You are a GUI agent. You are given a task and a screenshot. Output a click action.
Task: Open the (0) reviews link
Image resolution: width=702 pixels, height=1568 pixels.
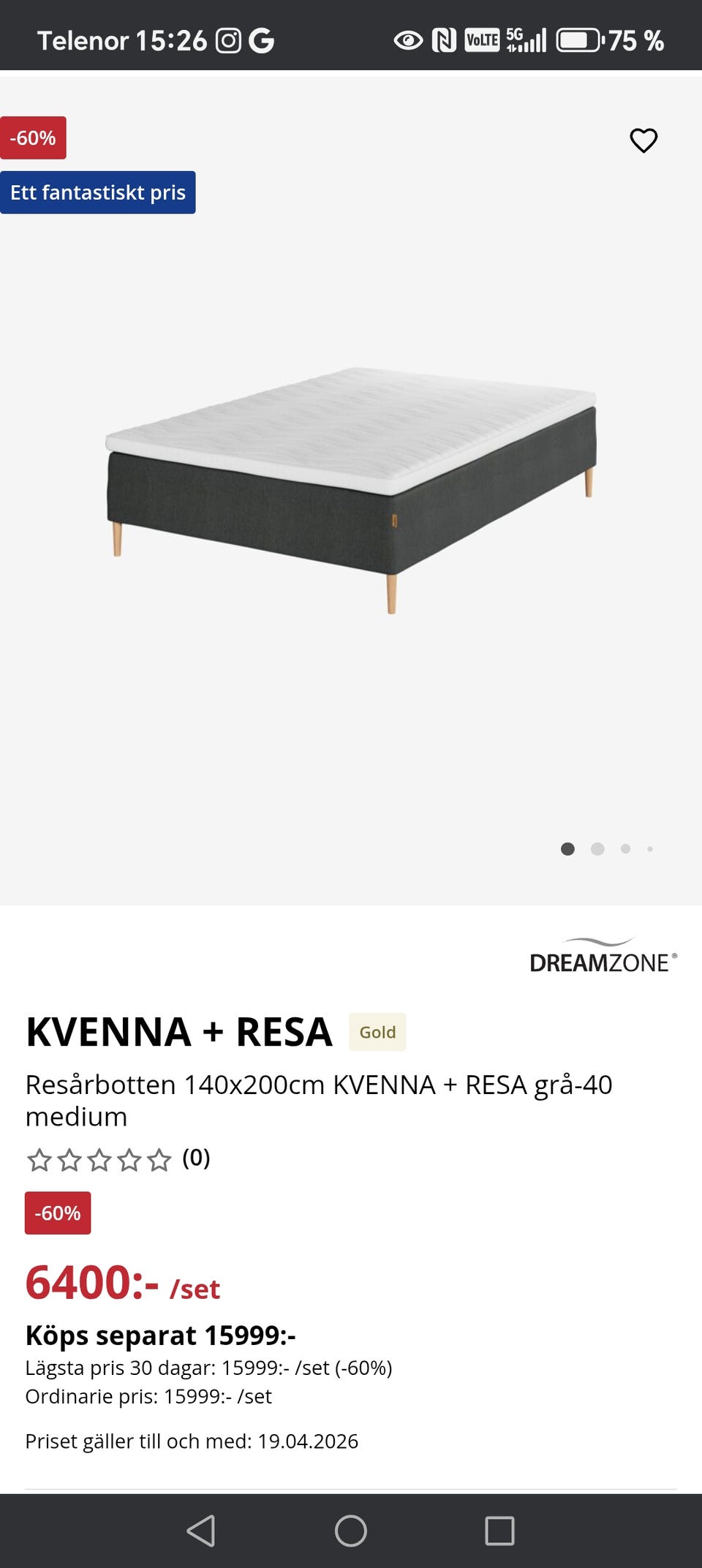pyautogui.click(x=196, y=1158)
